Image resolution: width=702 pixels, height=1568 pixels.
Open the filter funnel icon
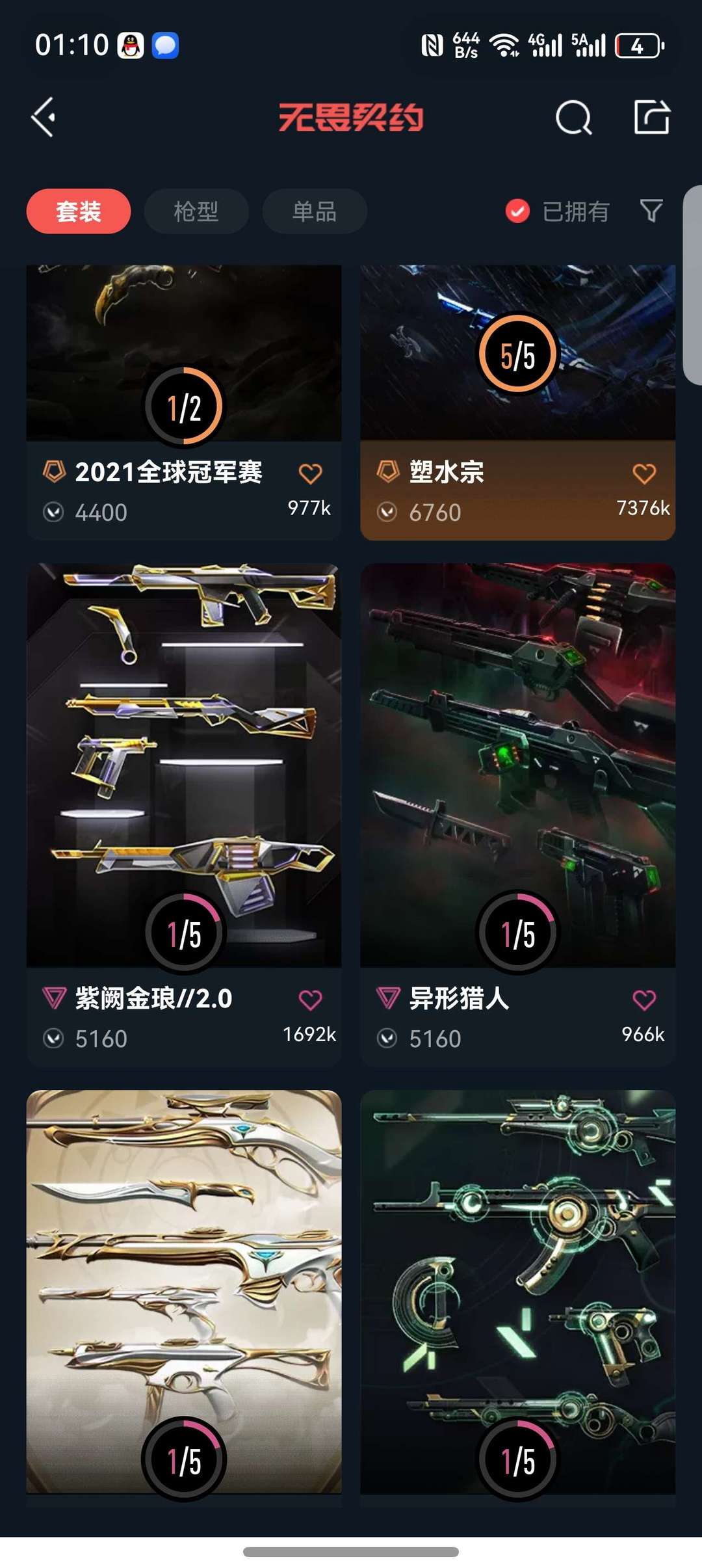coord(651,211)
